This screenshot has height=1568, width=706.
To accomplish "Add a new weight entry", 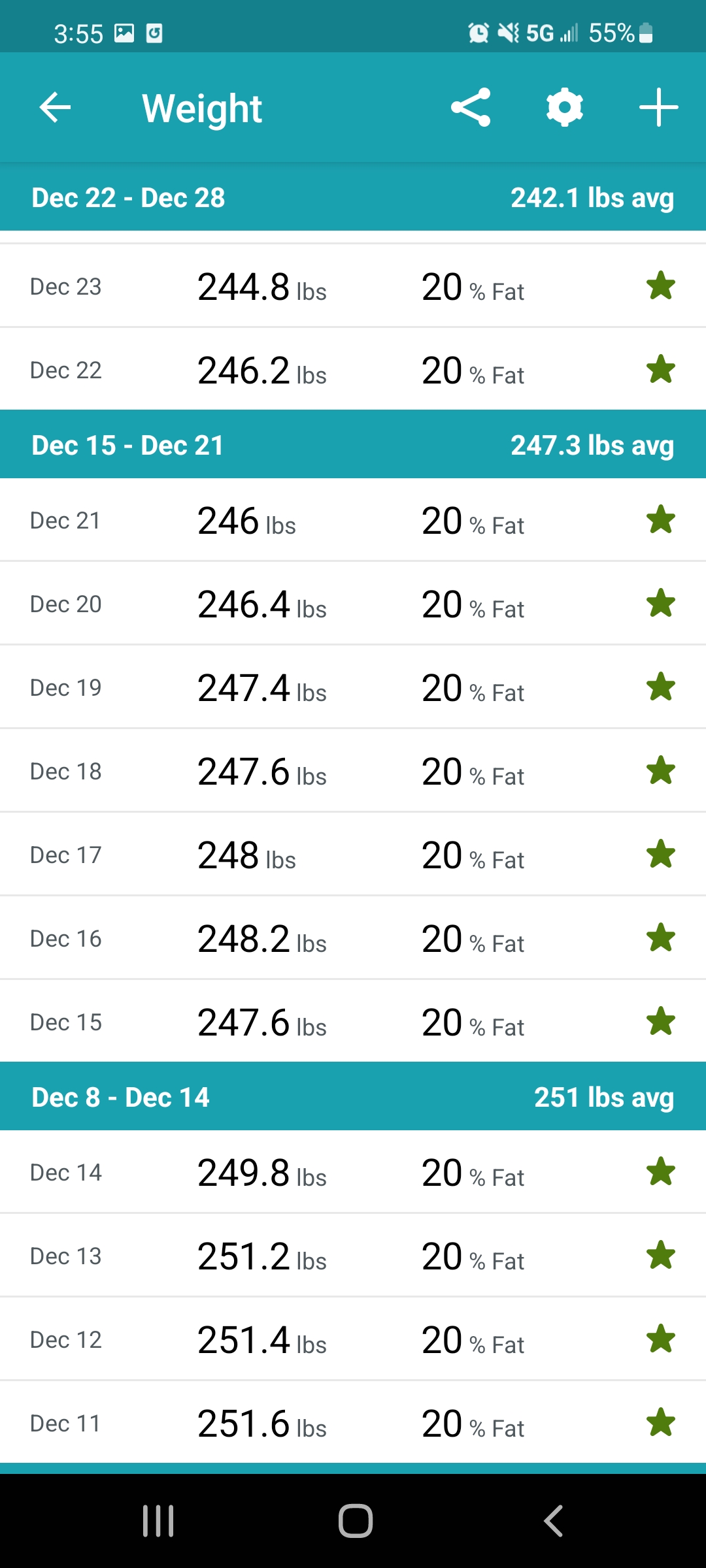I will click(658, 108).
